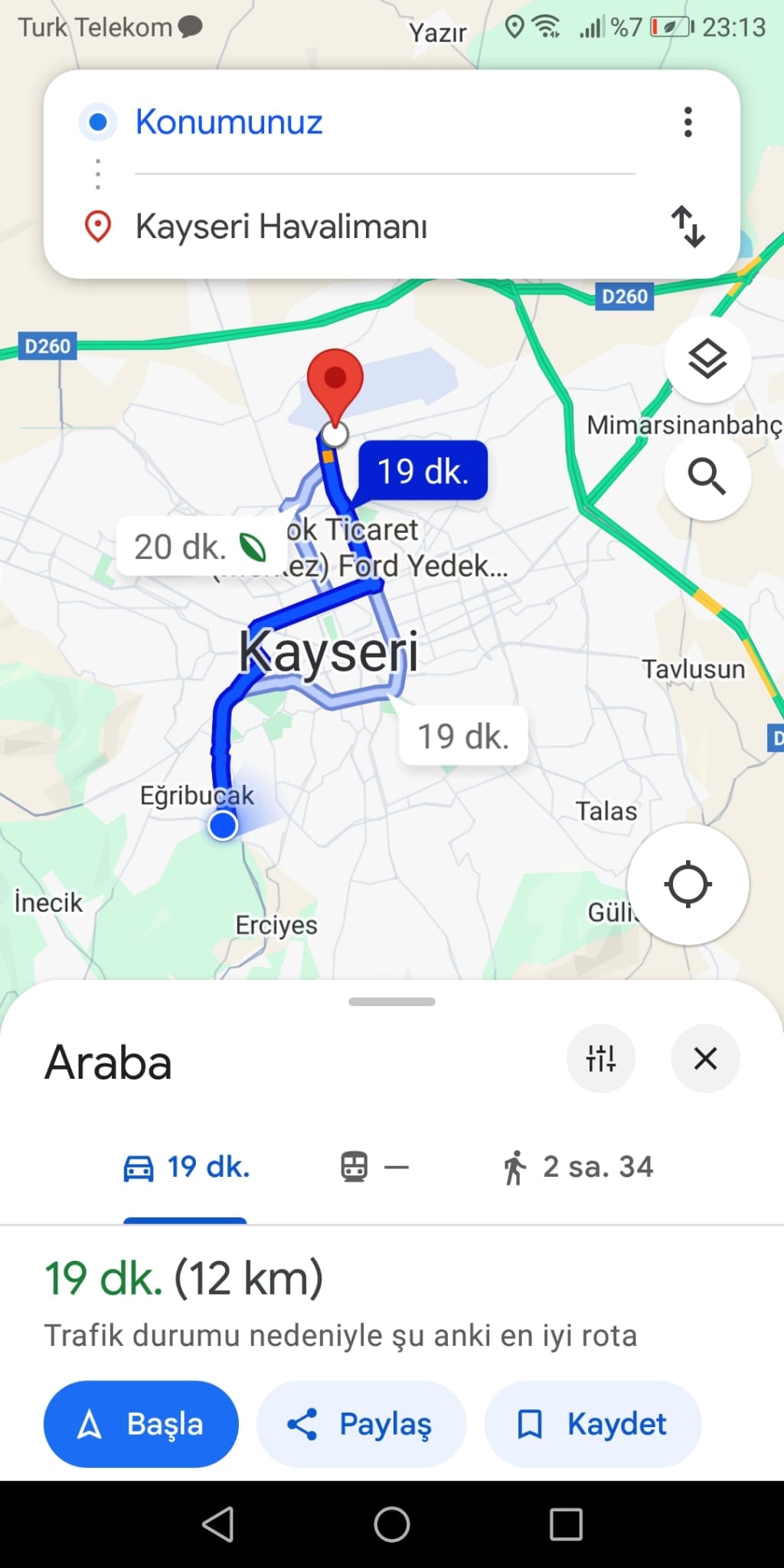Viewport: 784px width, 1568px height.
Task: Switch to the car 19 dk. tab
Action: (187, 1168)
